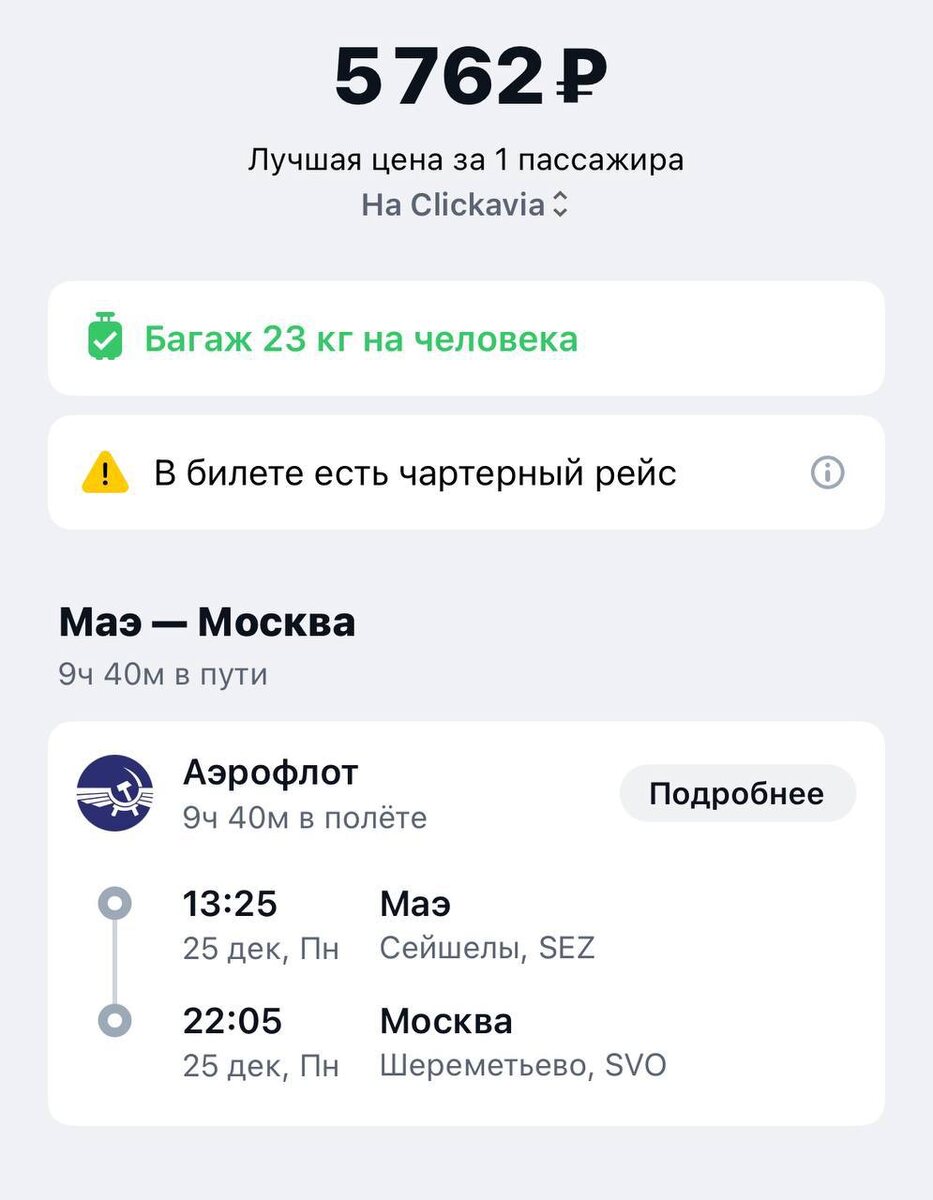The width and height of the screenshot is (933, 1200).
Task: Open the Clickavia seller selector
Action: [465, 205]
